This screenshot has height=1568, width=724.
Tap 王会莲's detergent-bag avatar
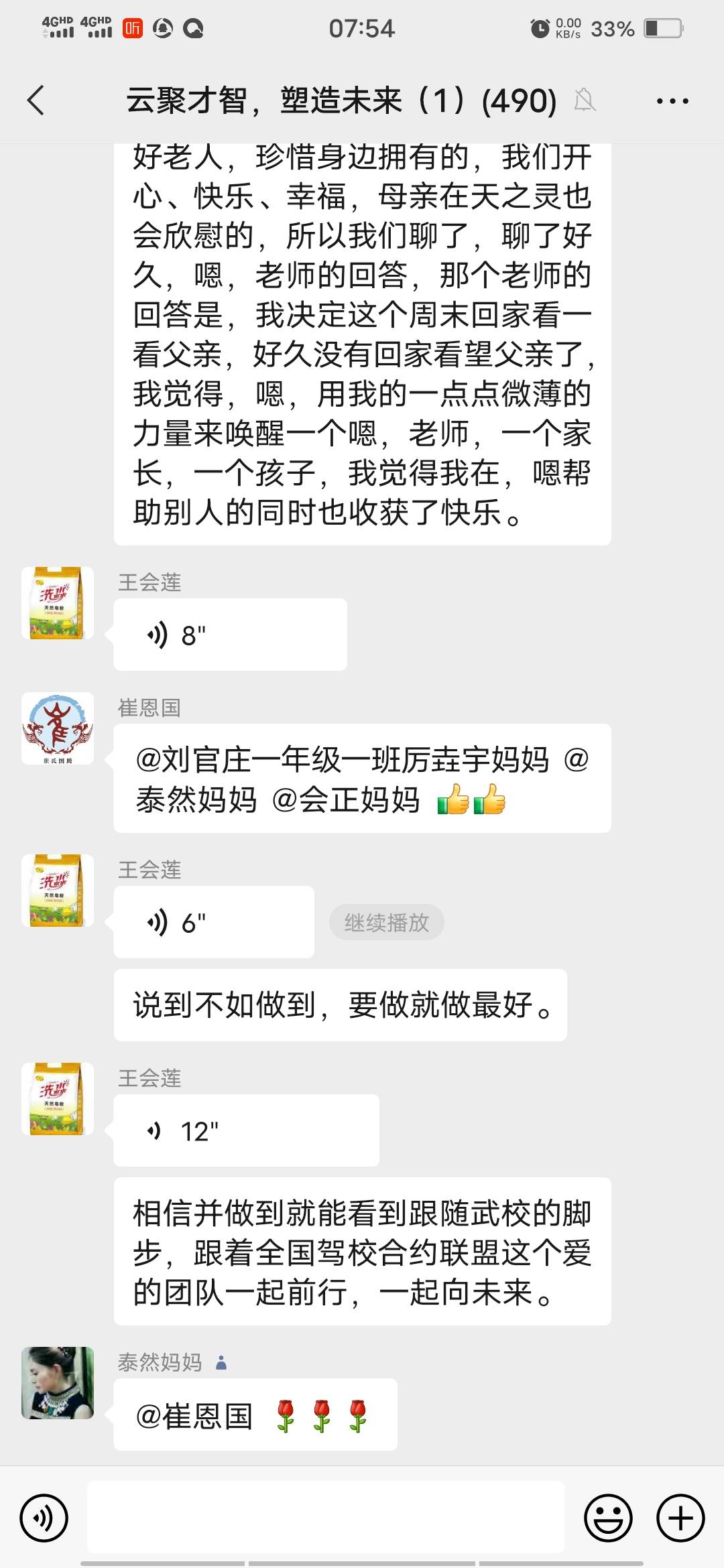click(57, 603)
